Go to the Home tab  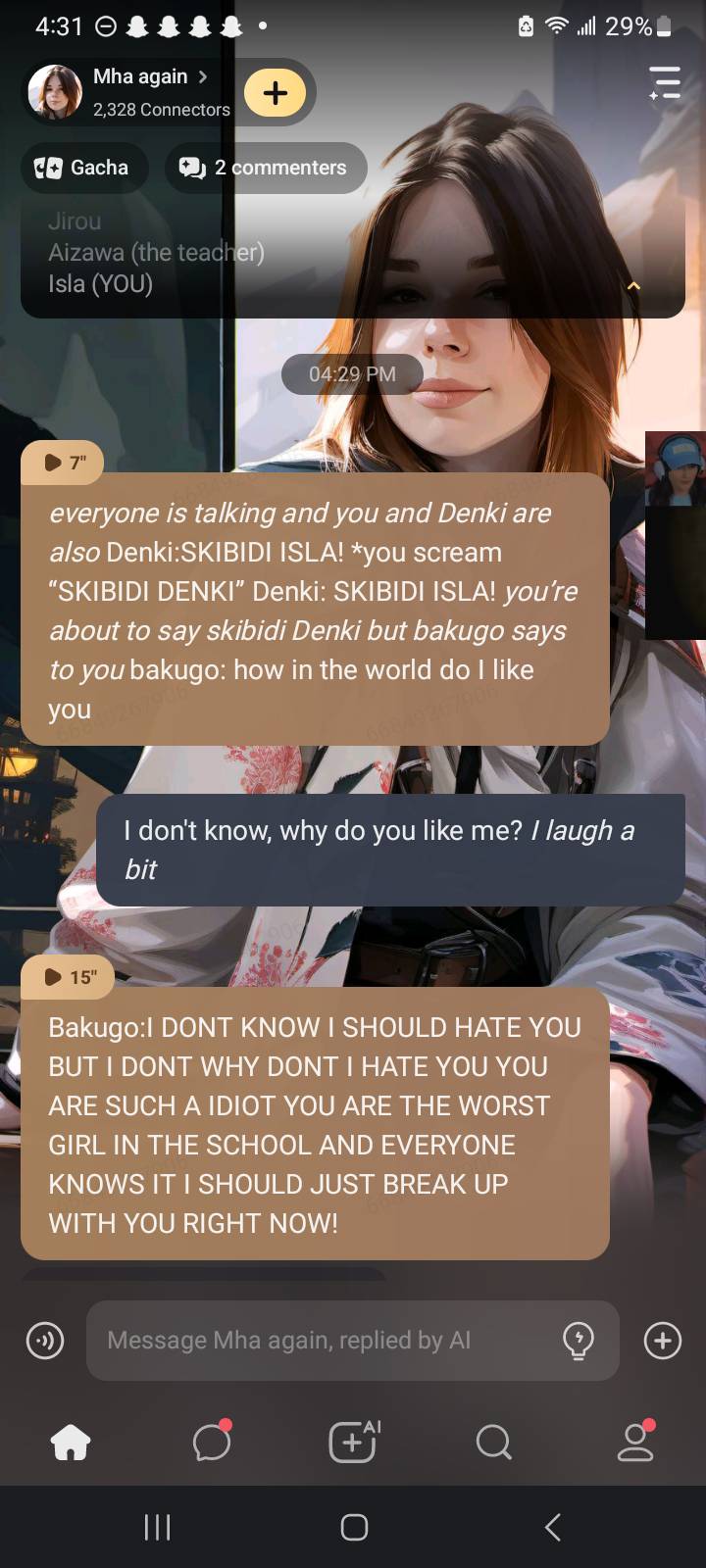[x=71, y=1442]
